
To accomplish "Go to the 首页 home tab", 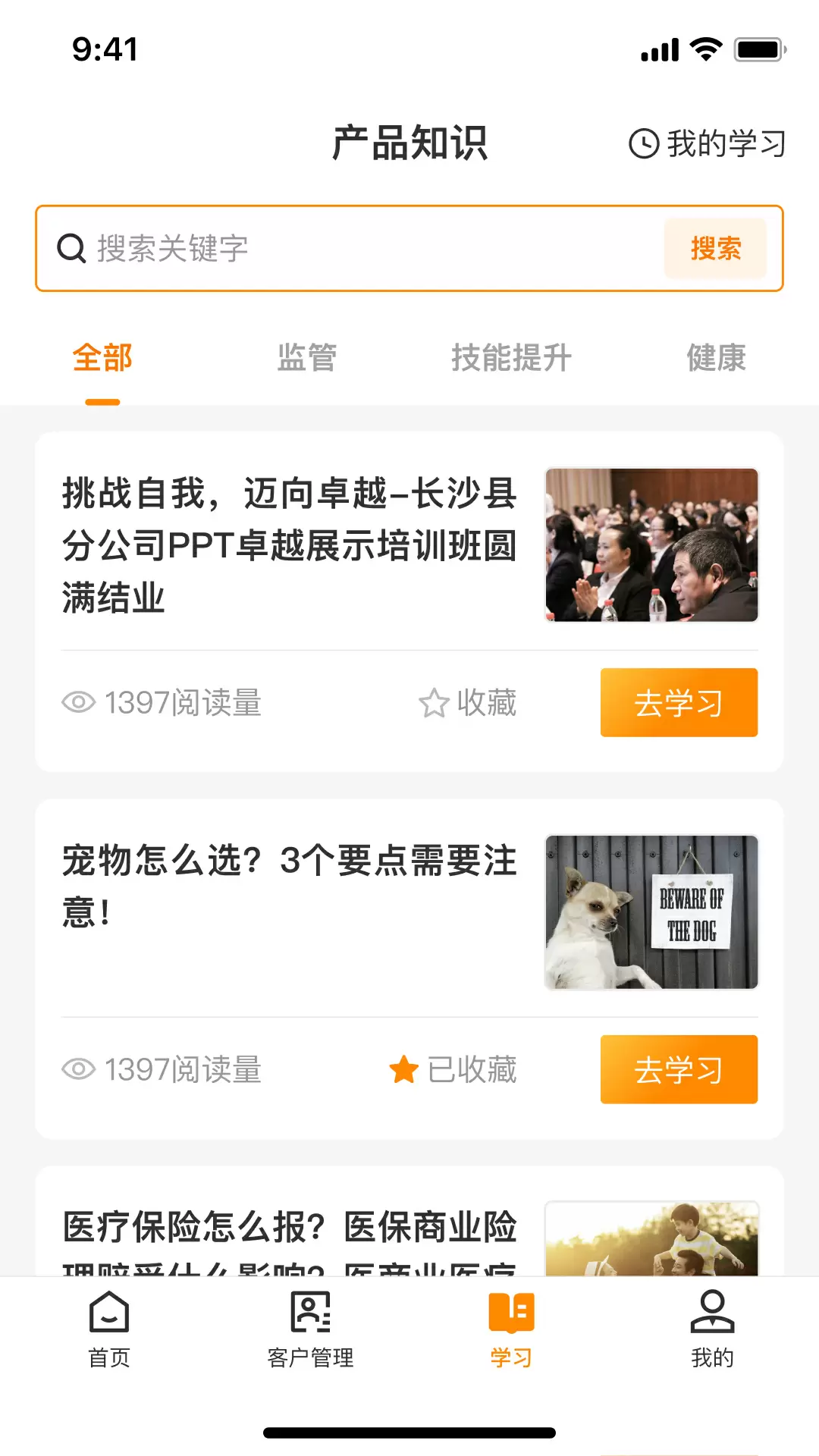I will [109, 1330].
